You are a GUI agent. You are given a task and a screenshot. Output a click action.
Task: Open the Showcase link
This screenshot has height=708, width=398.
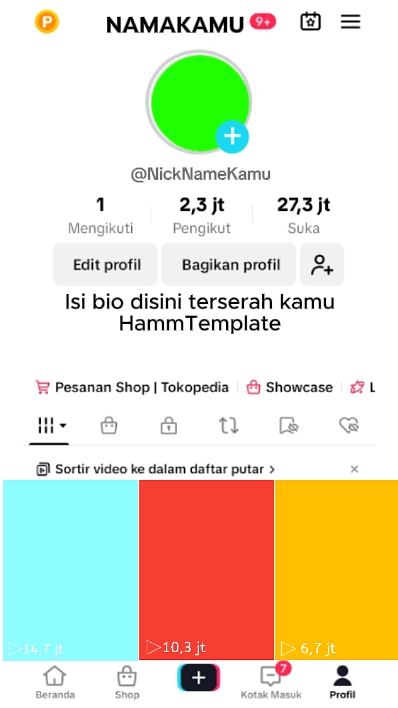point(290,387)
